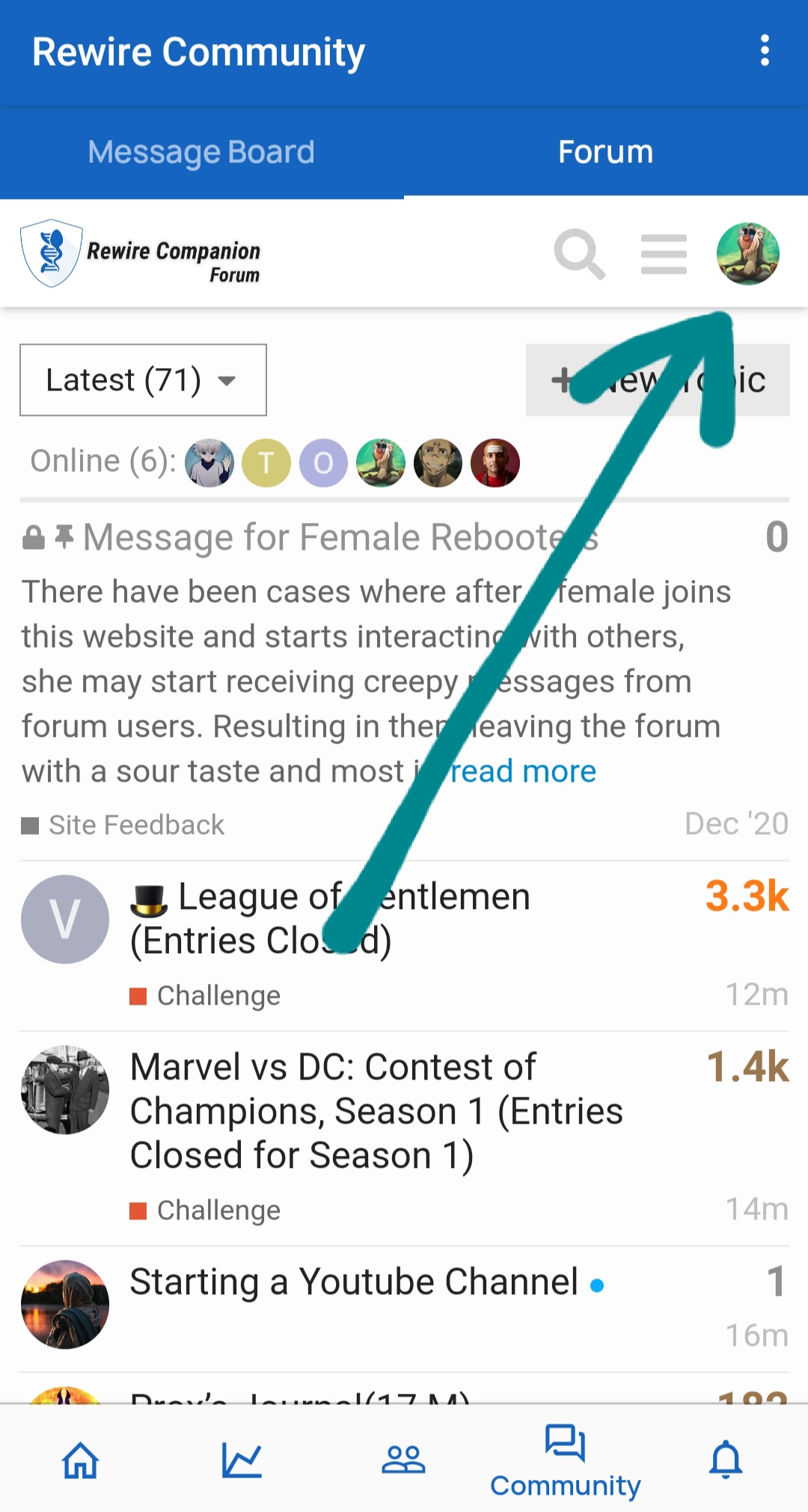Expand the Latest (71) dropdown
Viewport: 808px width, 1512px height.
pos(143,380)
